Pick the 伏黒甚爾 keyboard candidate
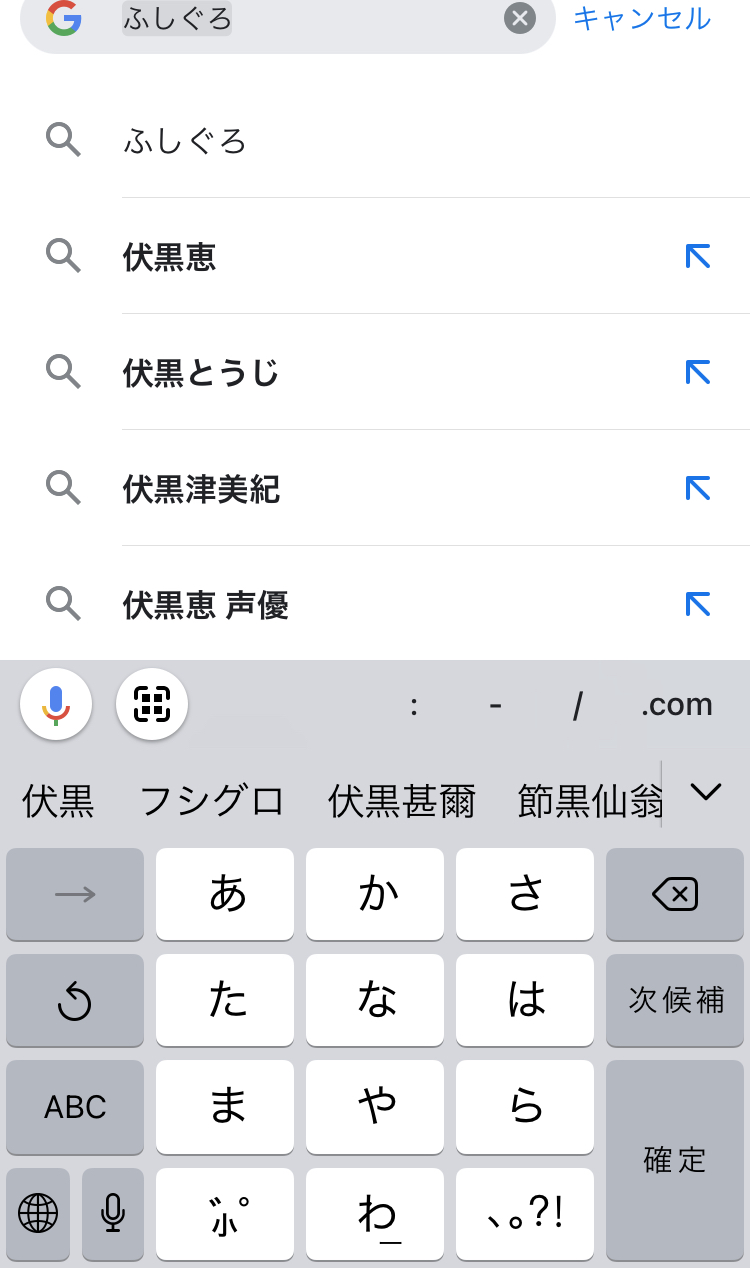Viewport: 750px width, 1268px height. click(402, 801)
